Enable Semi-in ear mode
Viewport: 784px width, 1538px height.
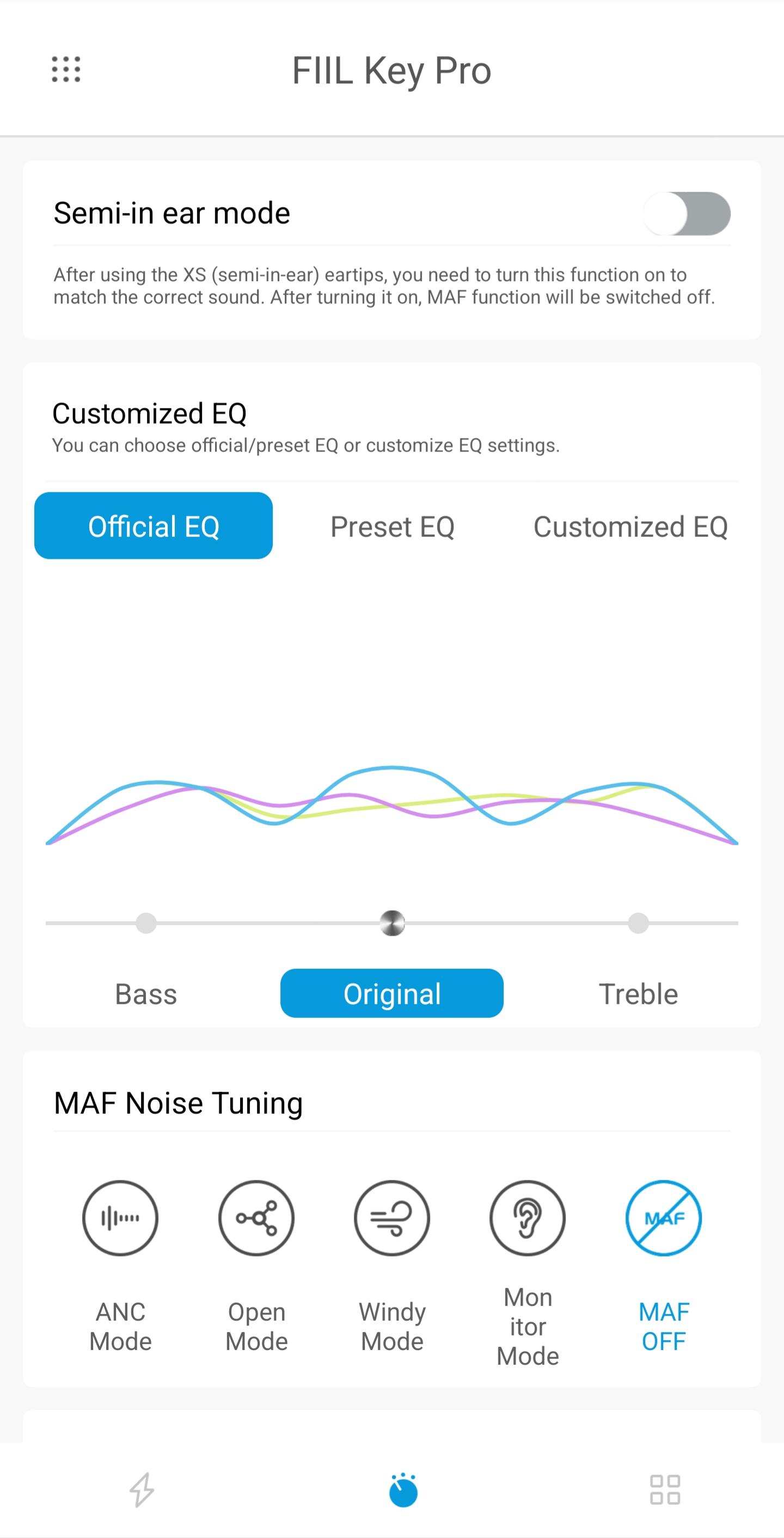[x=686, y=213]
